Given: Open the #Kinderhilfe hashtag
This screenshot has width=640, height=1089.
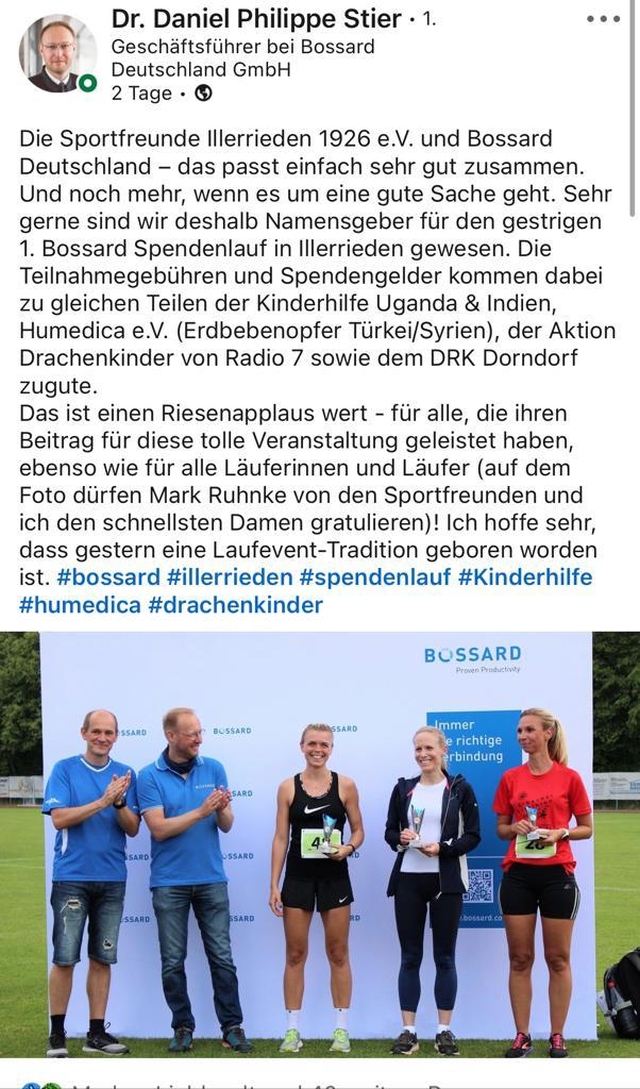Looking at the screenshot, I should tap(525, 577).
